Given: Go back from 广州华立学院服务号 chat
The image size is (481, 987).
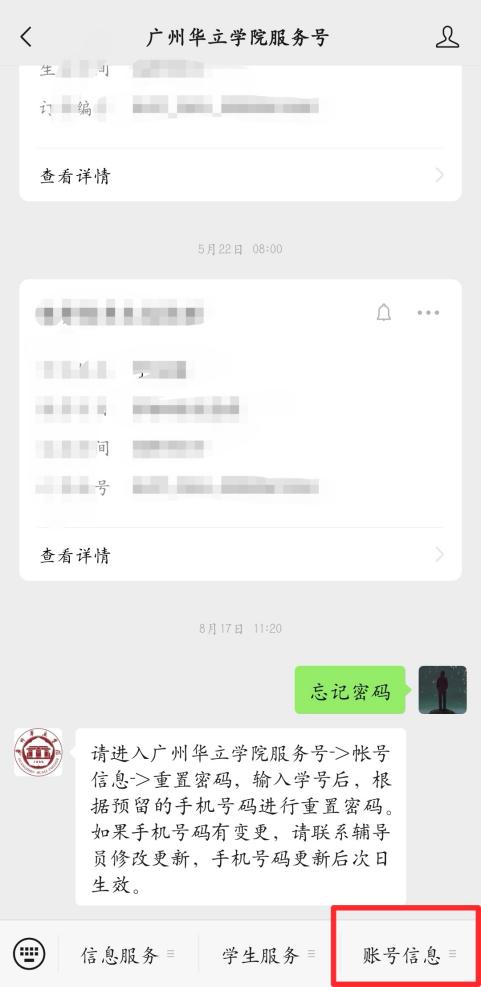Looking at the screenshot, I should (x=26, y=37).
